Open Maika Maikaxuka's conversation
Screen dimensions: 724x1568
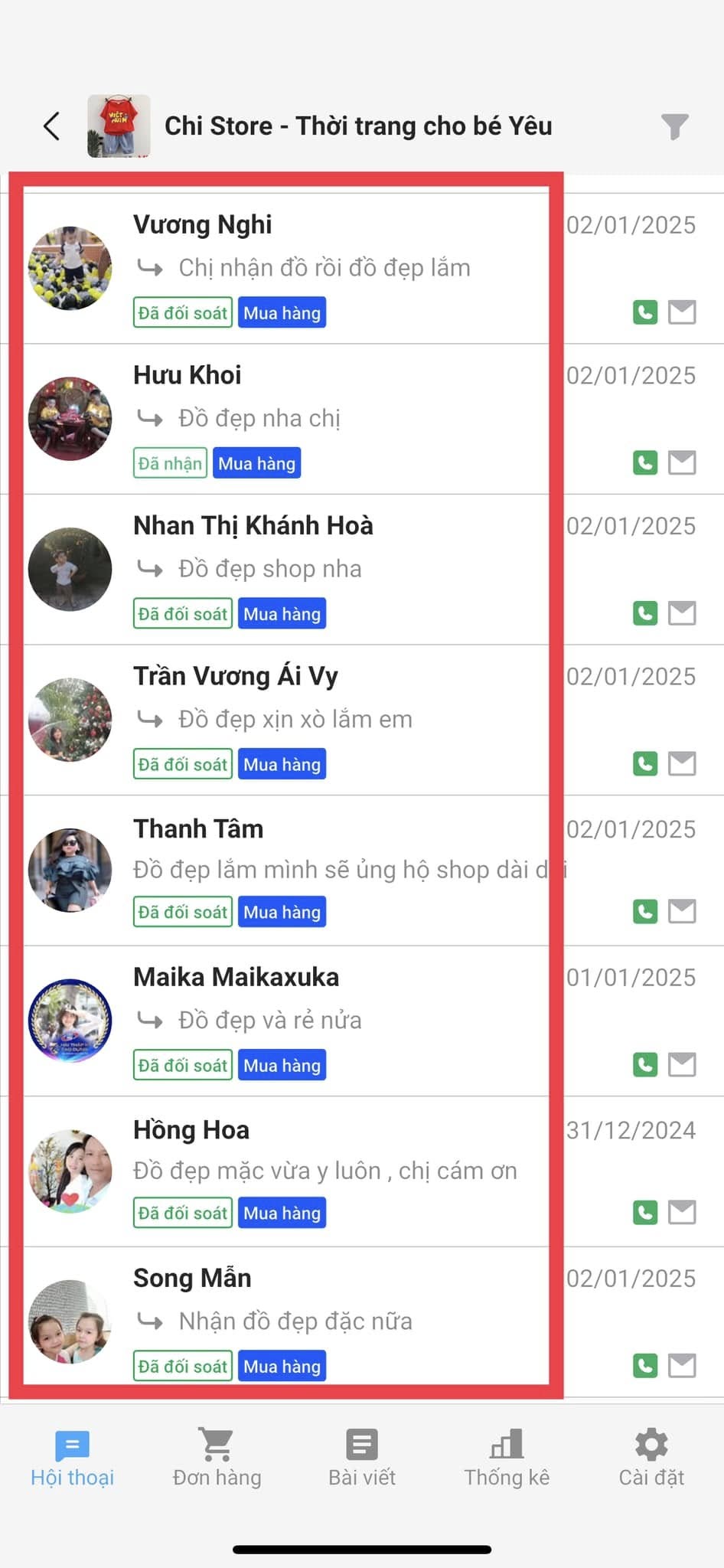[x=362, y=1021]
